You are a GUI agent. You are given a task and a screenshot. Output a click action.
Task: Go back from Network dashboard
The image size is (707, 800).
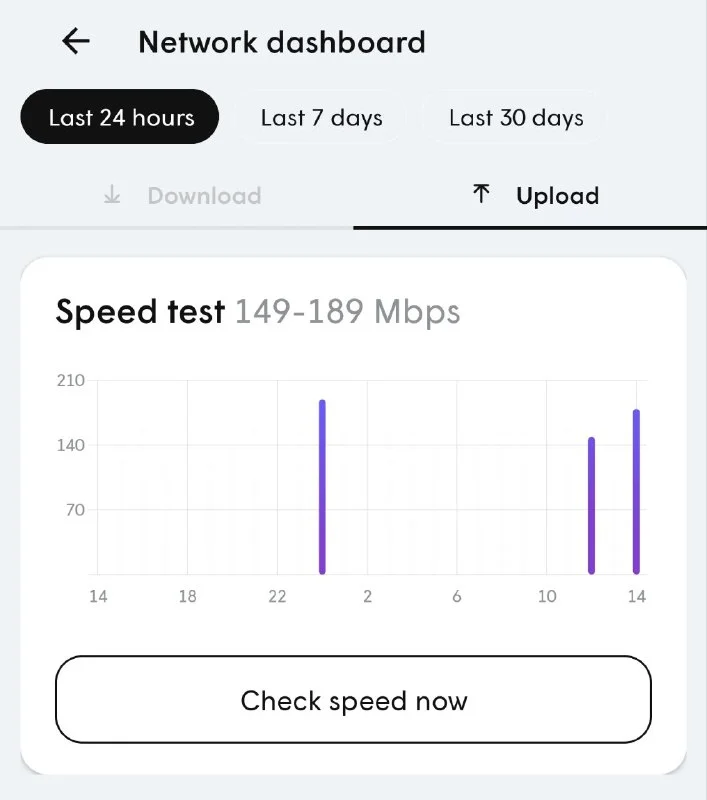coord(76,41)
